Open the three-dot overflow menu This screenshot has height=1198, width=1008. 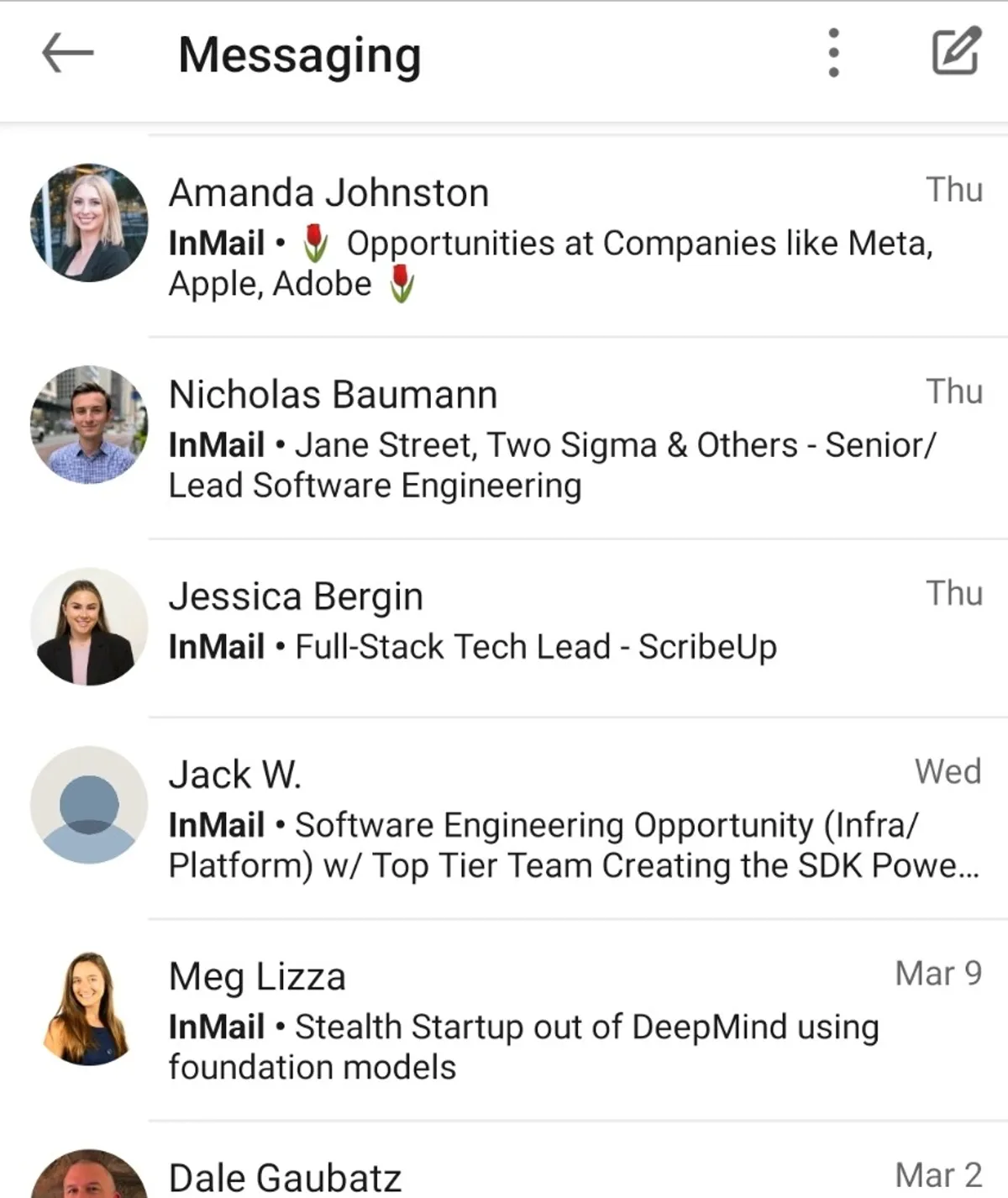pyautogui.click(x=833, y=53)
